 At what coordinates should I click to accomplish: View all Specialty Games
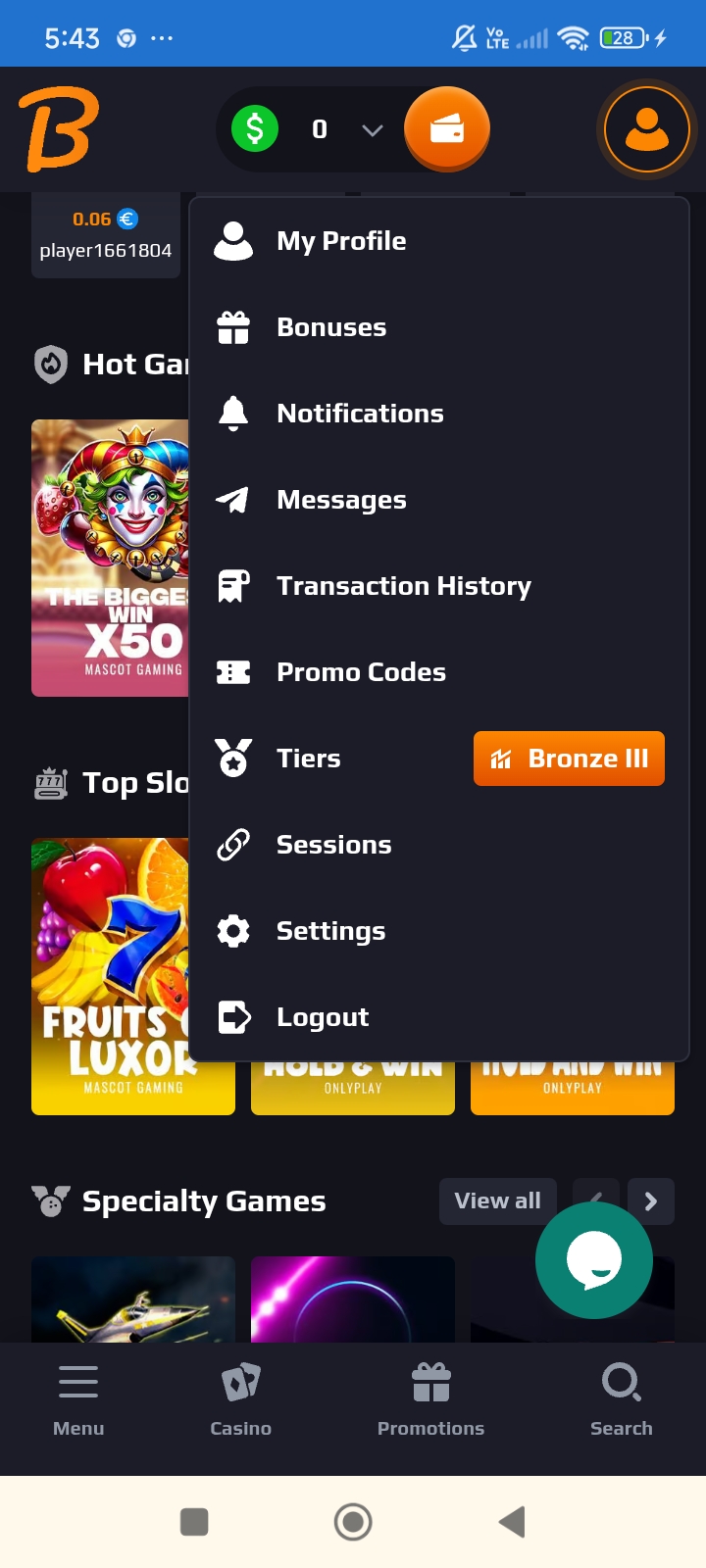click(x=497, y=1200)
